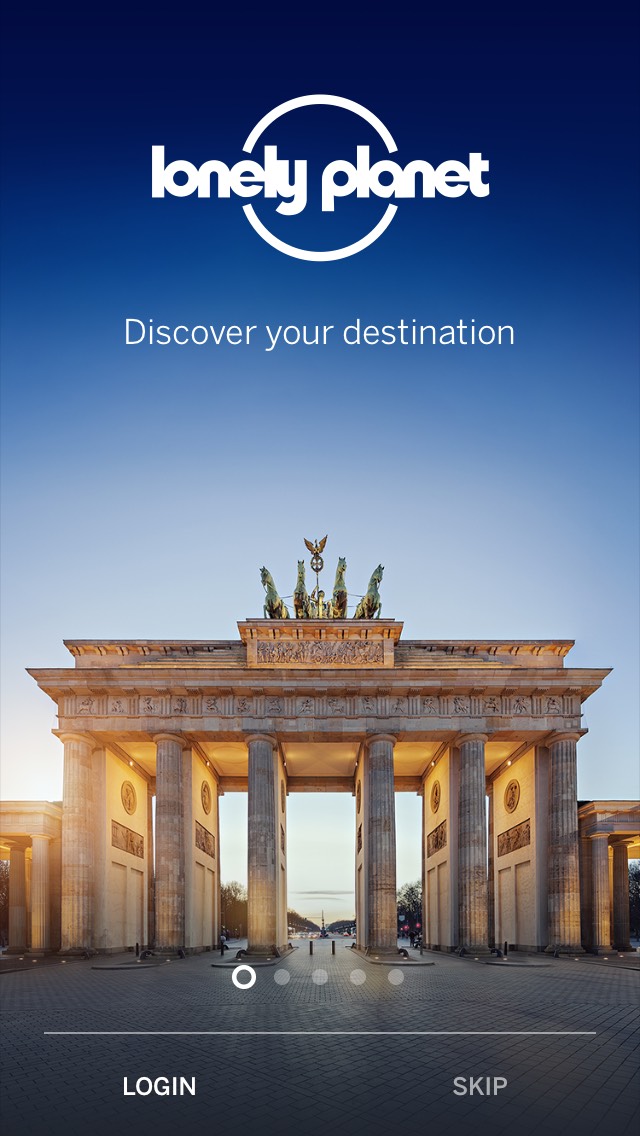Go to the fourth page indicator dot
640x1136 pixels.
click(x=358, y=977)
